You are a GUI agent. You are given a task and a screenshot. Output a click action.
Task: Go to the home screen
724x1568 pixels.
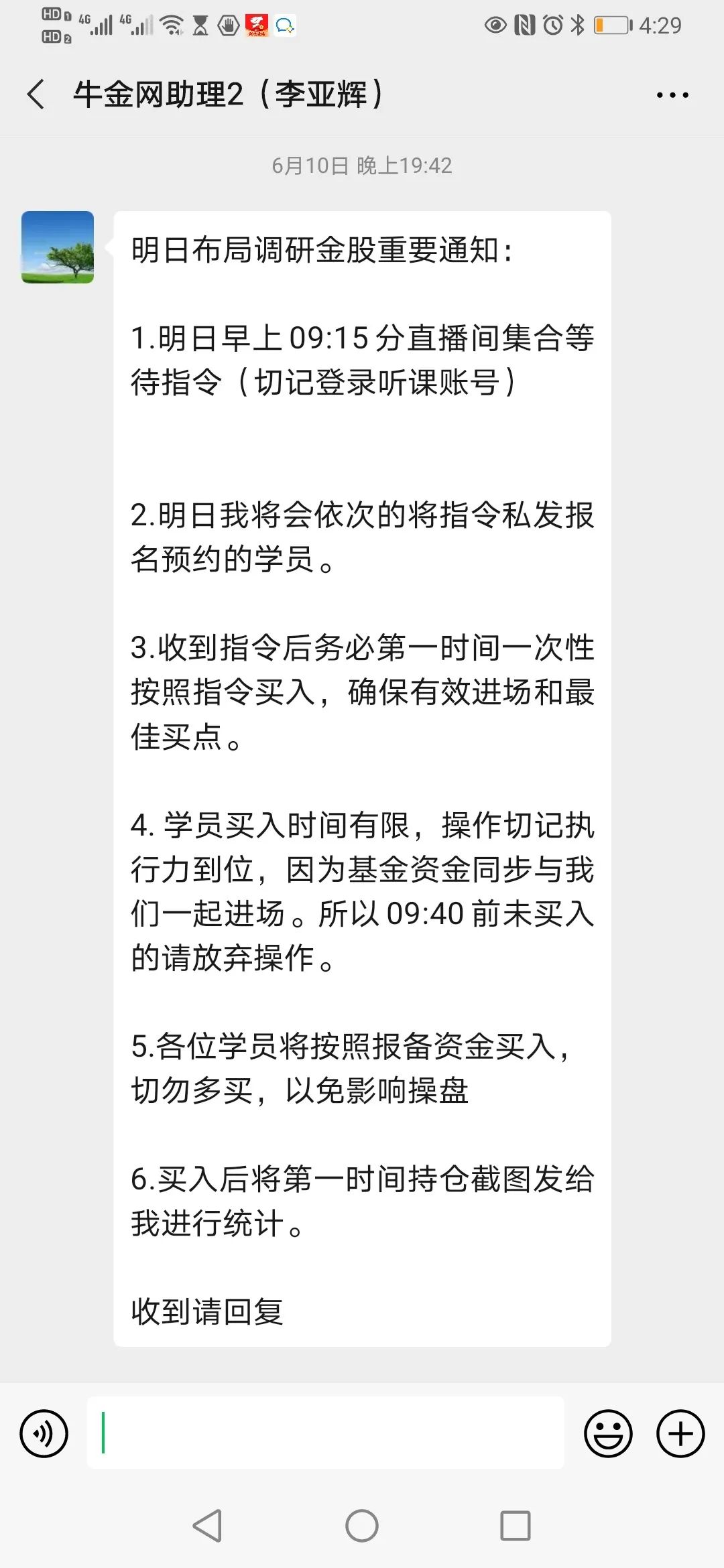362,1526
